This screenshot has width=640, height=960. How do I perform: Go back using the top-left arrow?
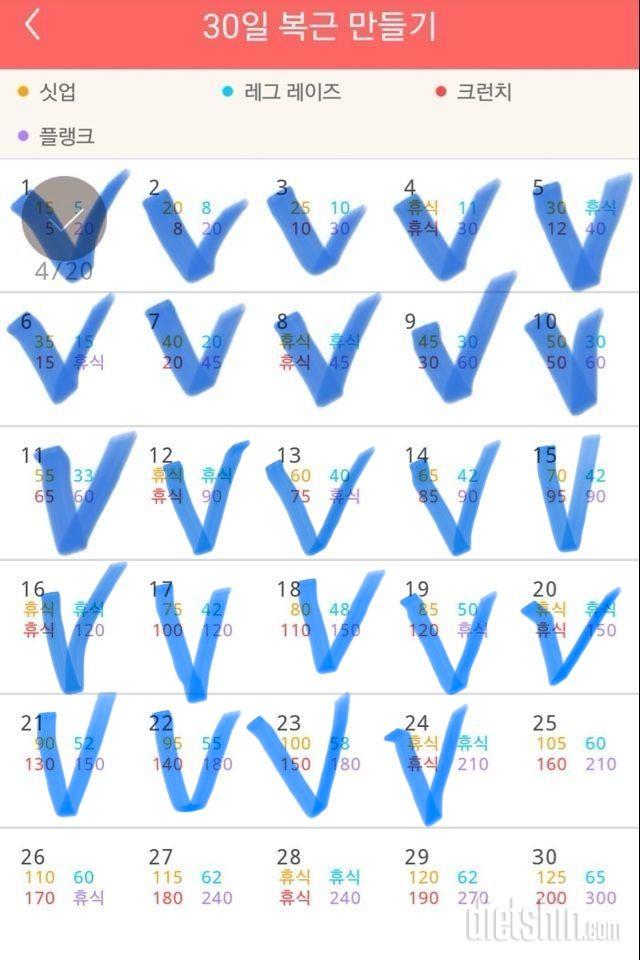coord(33,25)
